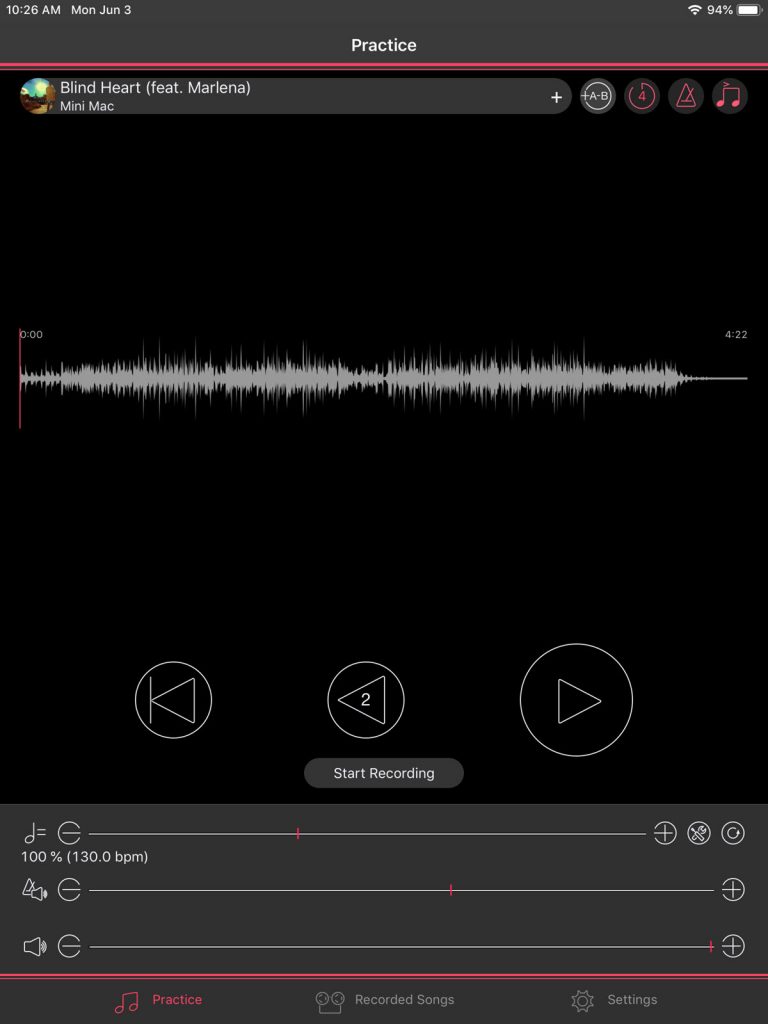The image size is (768, 1024).
Task: Open the pitch adjustment icon
Action: click(x=729, y=96)
